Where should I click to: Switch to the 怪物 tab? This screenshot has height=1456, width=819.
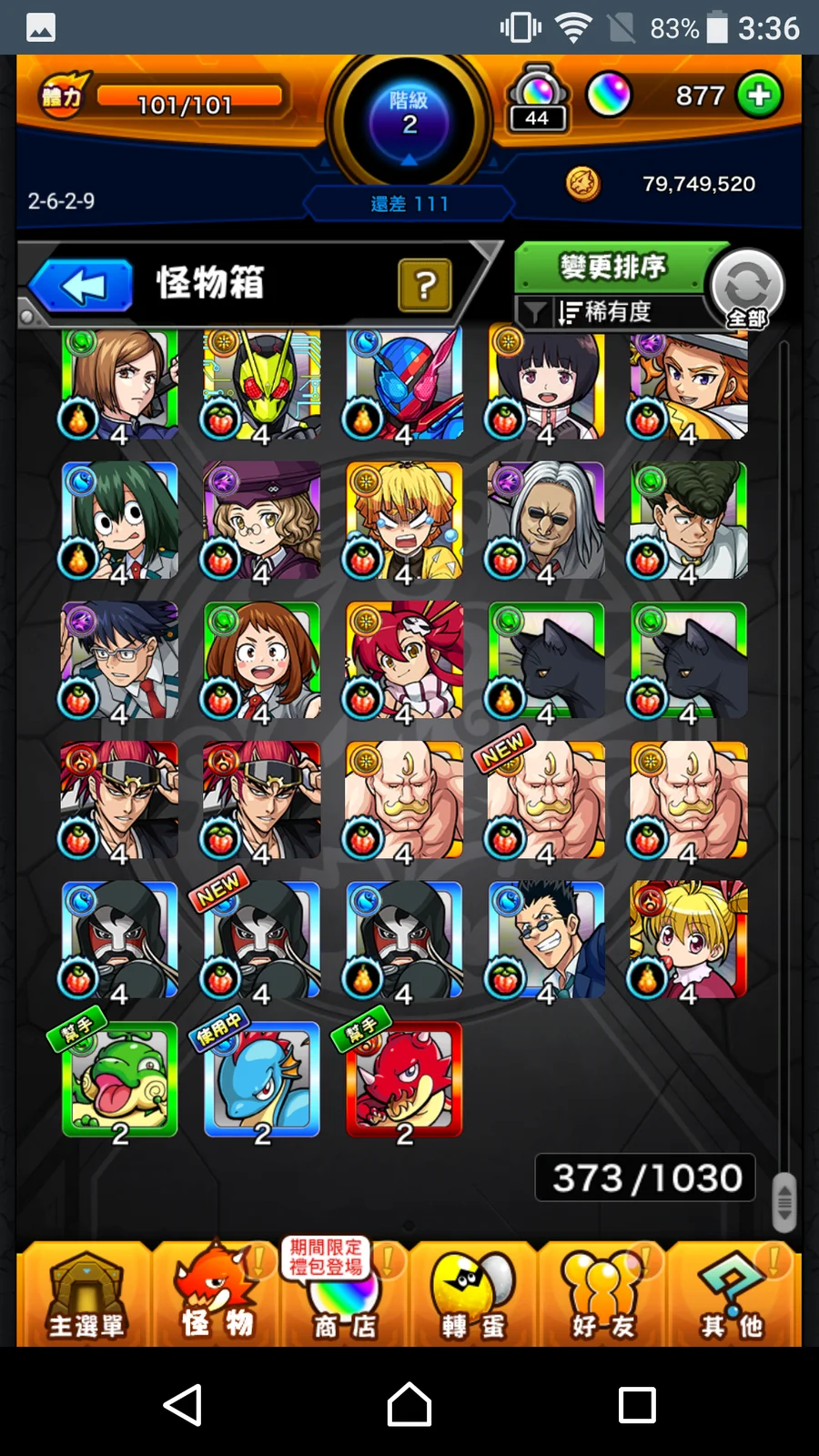click(x=216, y=1296)
